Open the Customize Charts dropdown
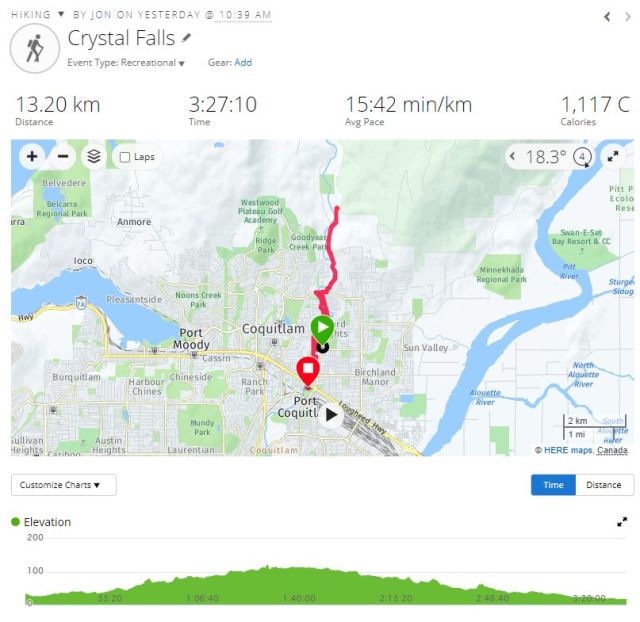Viewport: 640px width, 622px height. click(x=64, y=485)
